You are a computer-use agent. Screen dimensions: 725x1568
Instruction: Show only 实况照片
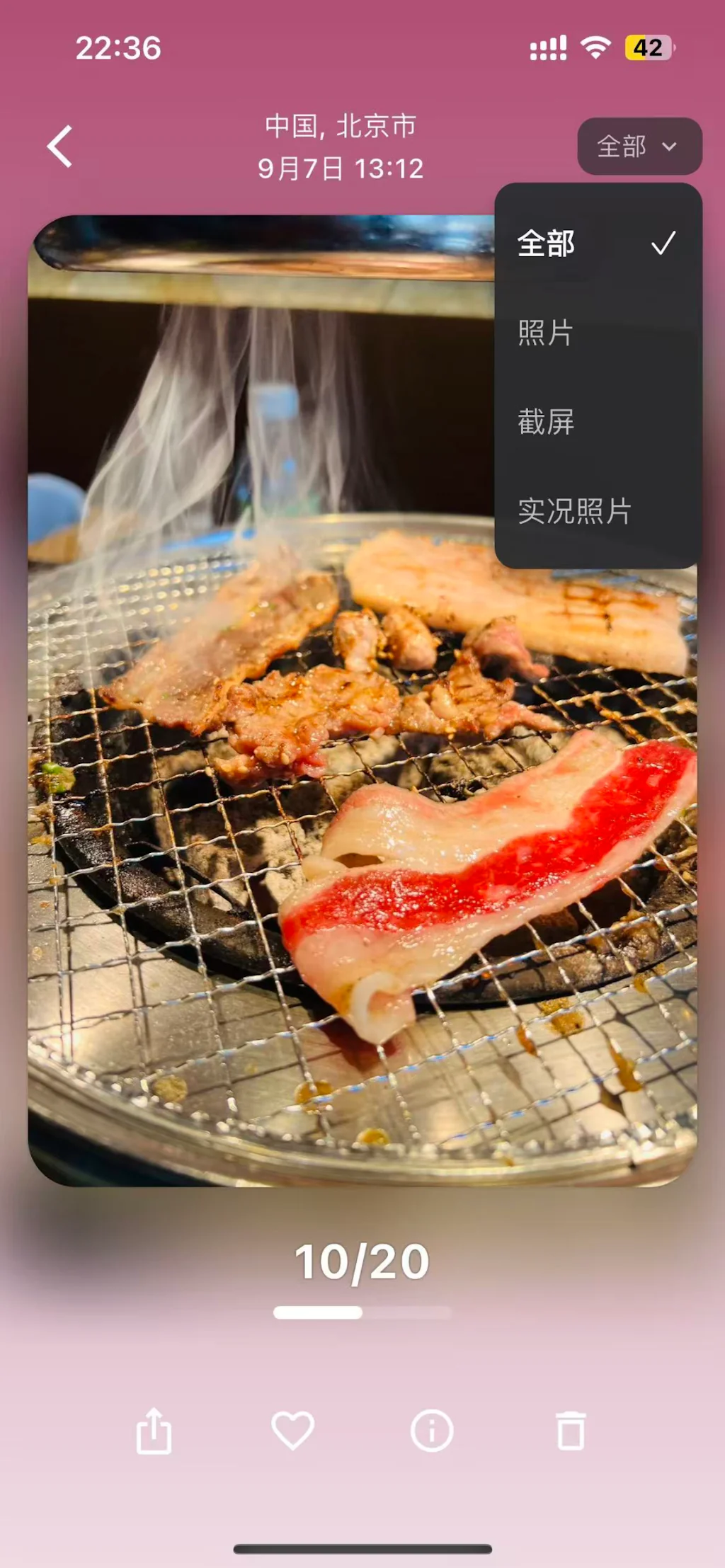[597, 511]
